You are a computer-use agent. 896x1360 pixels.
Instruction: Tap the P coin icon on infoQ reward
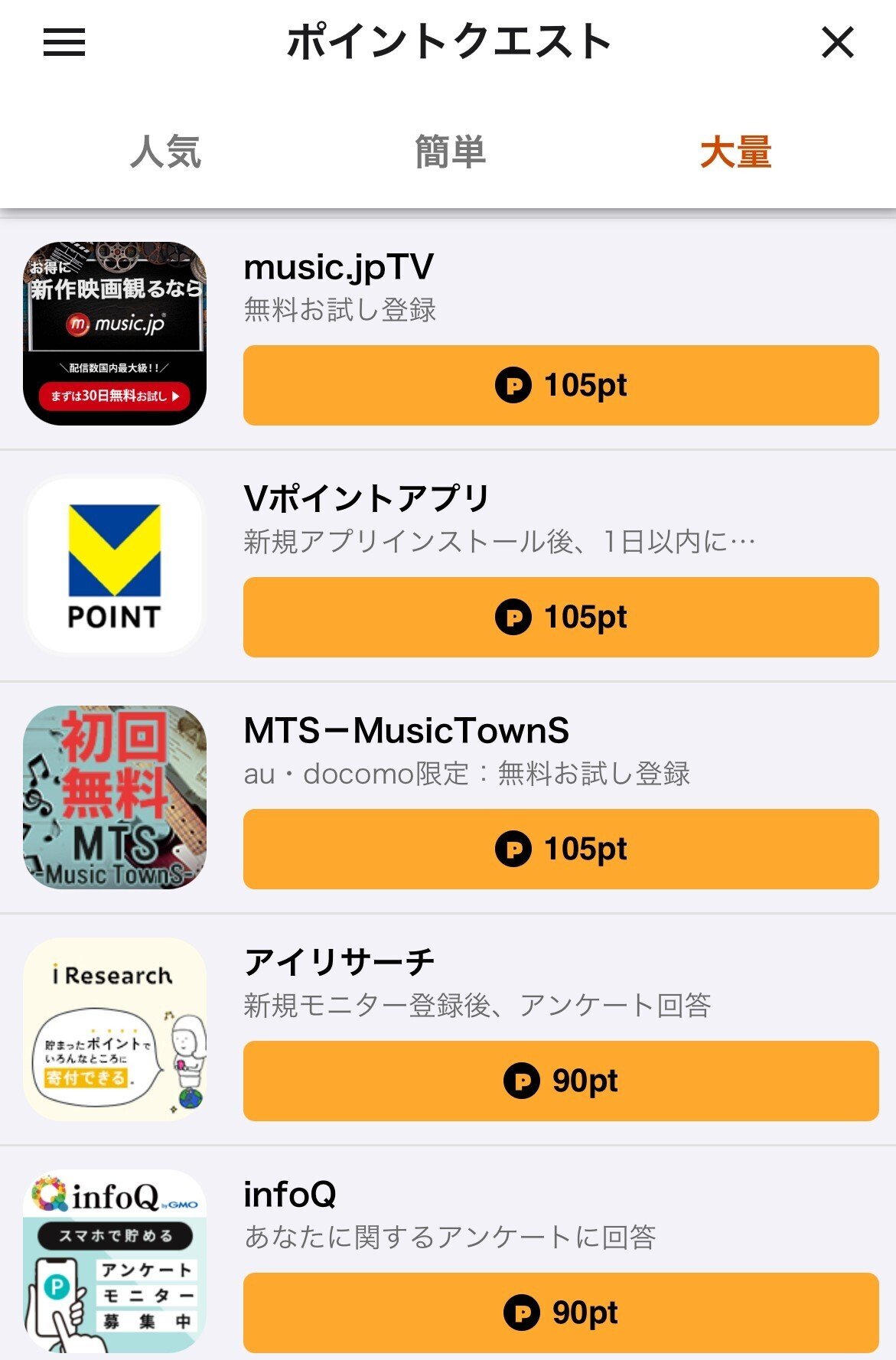520,1313
